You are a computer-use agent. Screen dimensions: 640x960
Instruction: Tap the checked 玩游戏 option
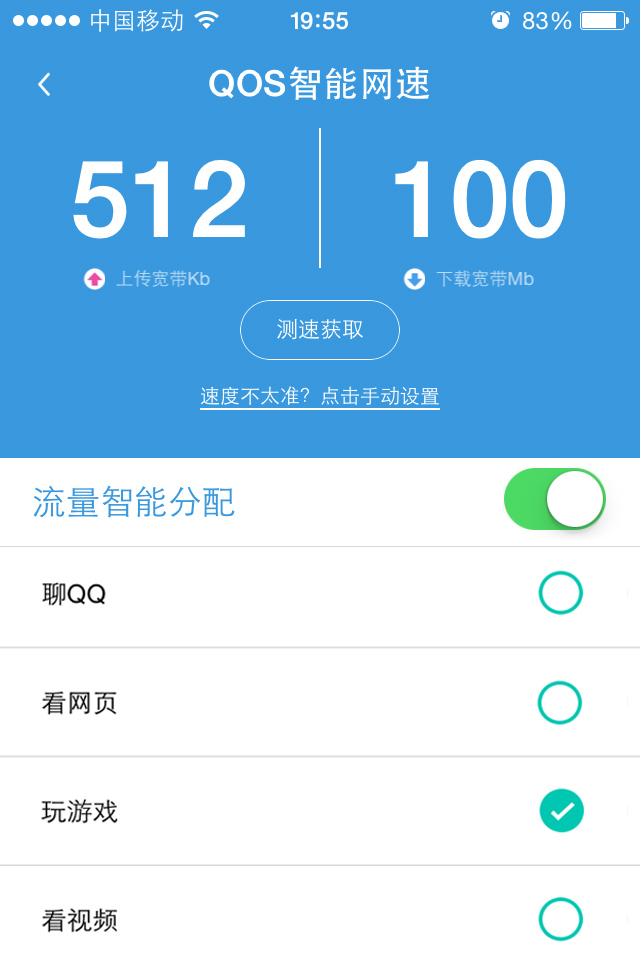click(x=561, y=810)
